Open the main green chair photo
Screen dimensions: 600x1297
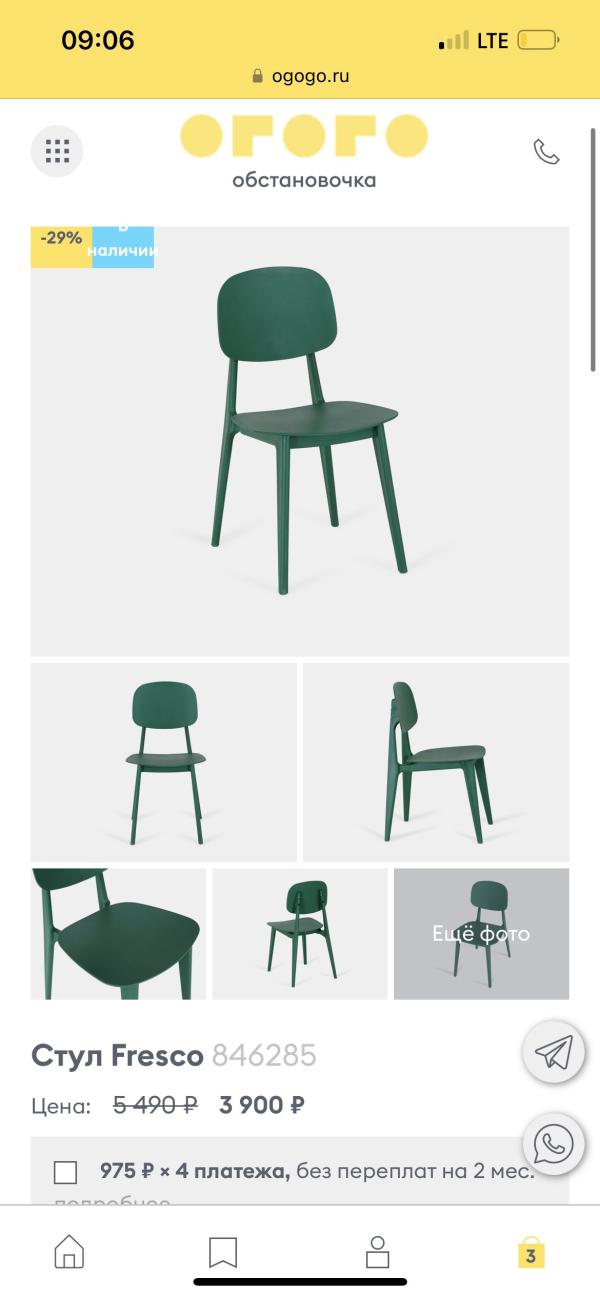click(300, 440)
